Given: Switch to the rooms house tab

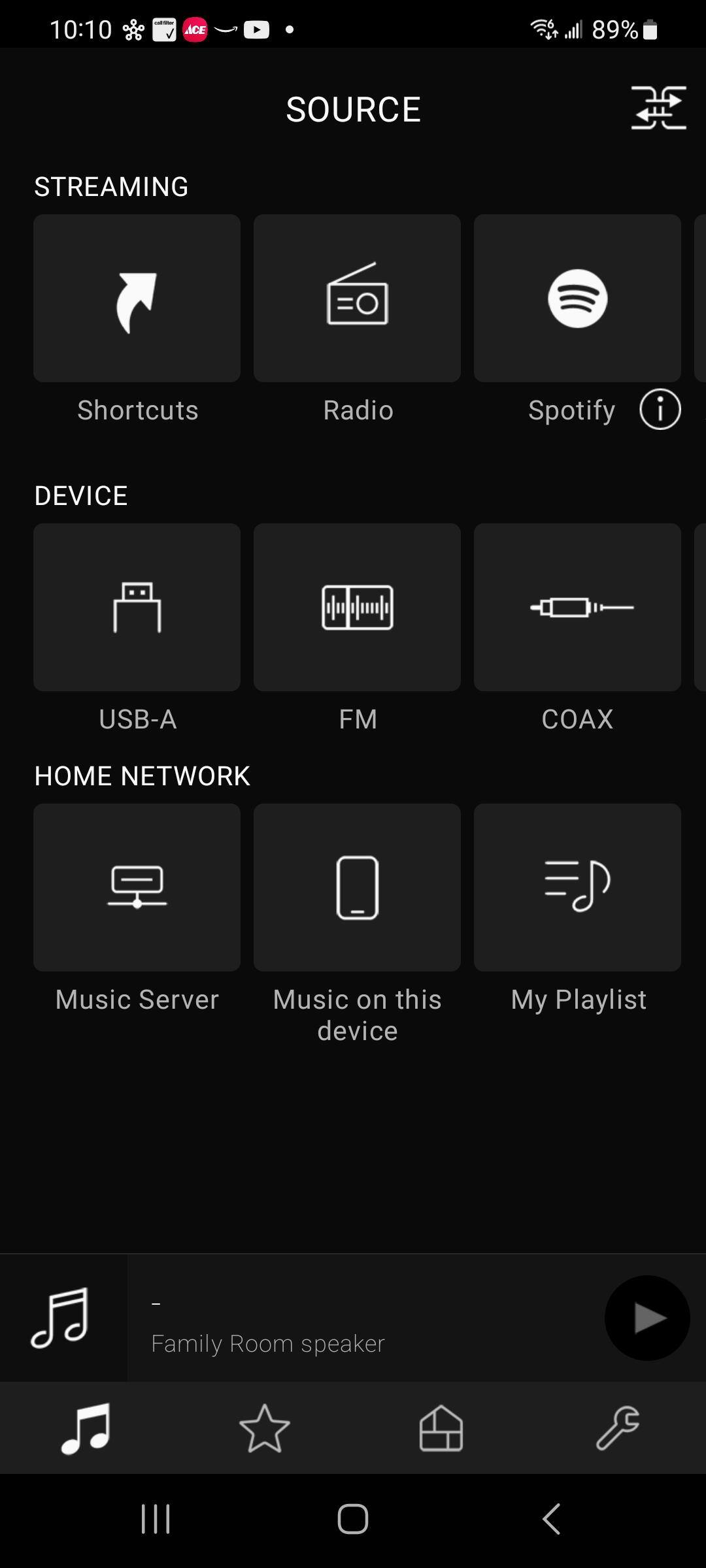Looking at the screenshot, I should click(441, 1428).
